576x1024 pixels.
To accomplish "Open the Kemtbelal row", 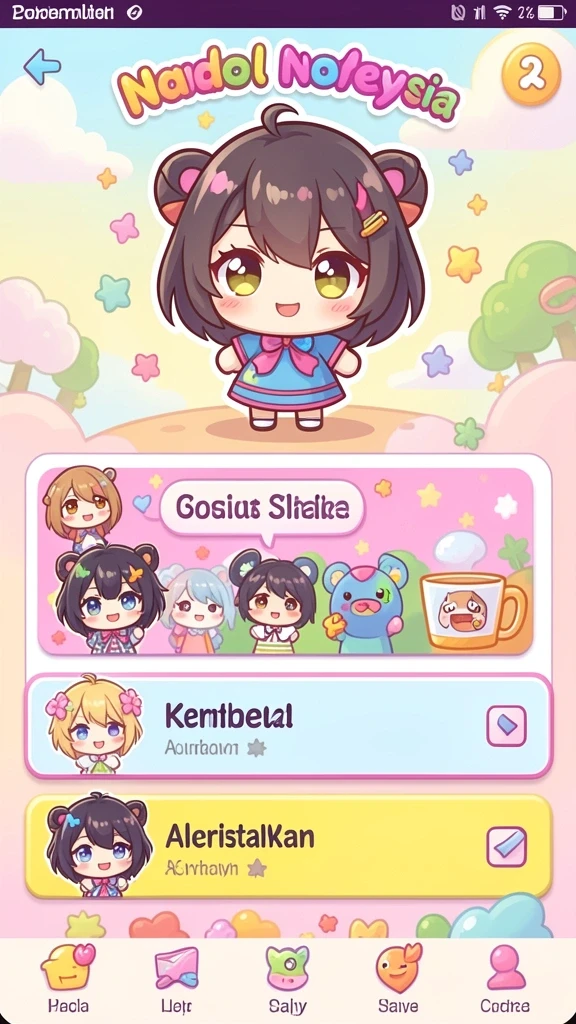I will [x=288, y=727].
